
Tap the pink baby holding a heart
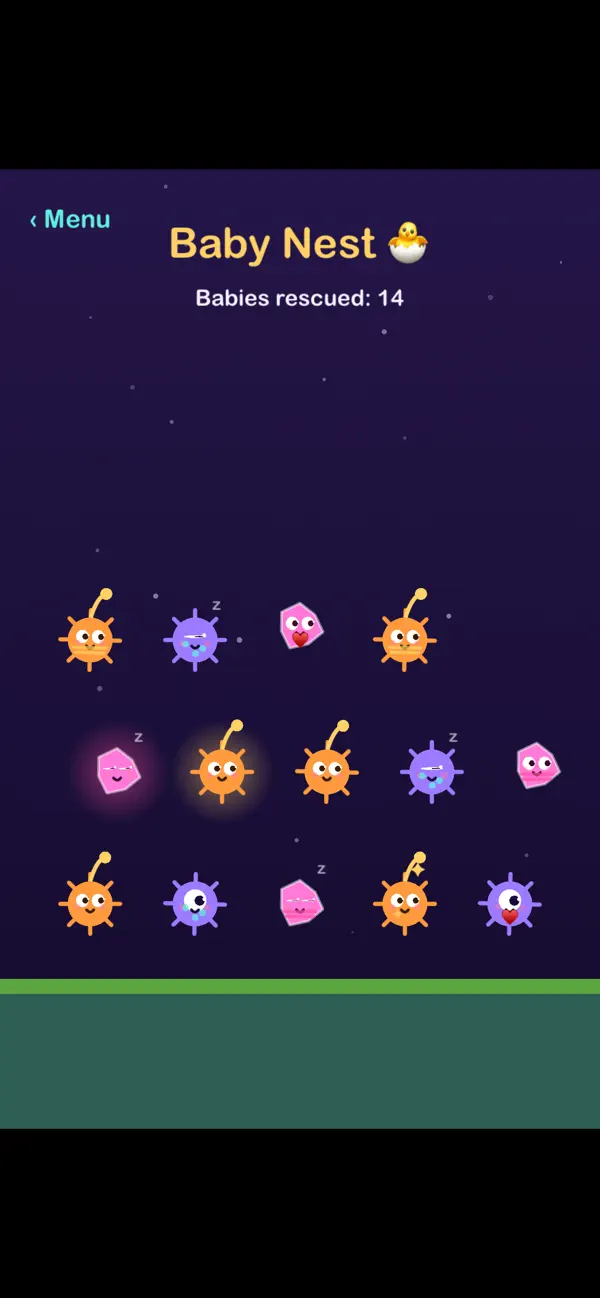[300, 626]
